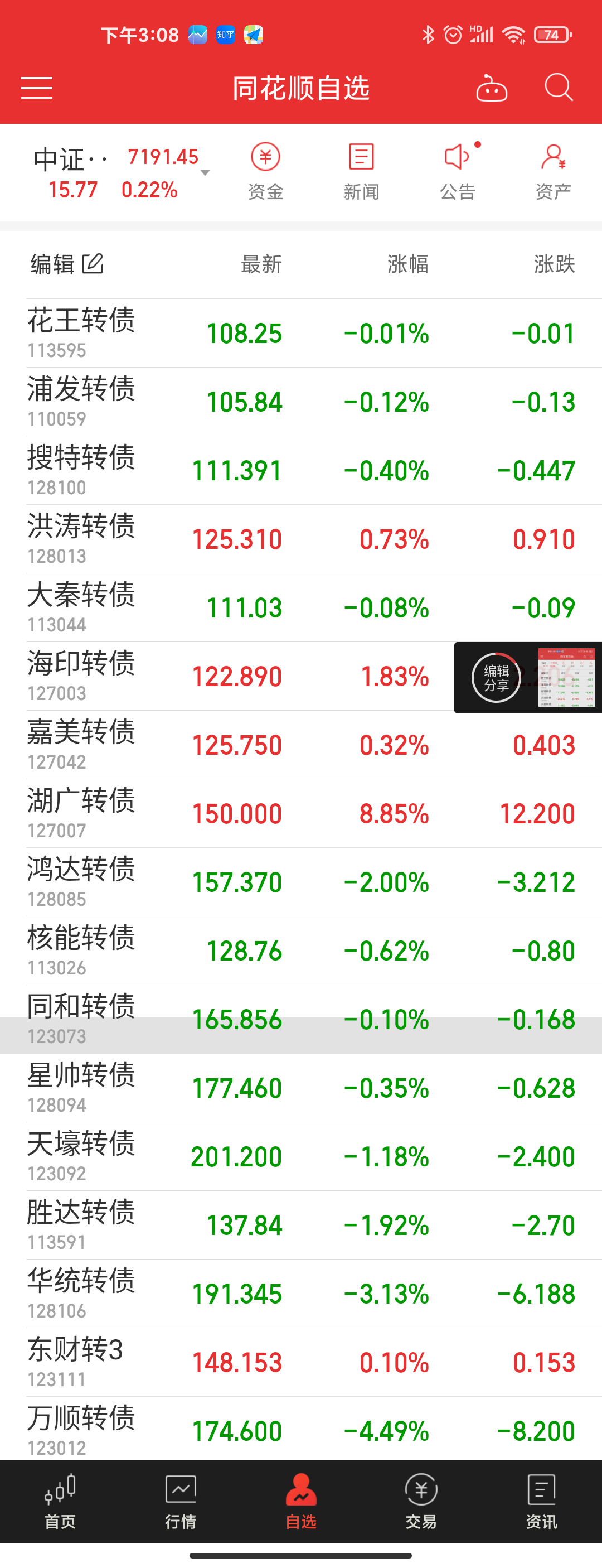Switch to the 交易 tab
This screenshot has width=602, height=1568.
pos(421,1501)
